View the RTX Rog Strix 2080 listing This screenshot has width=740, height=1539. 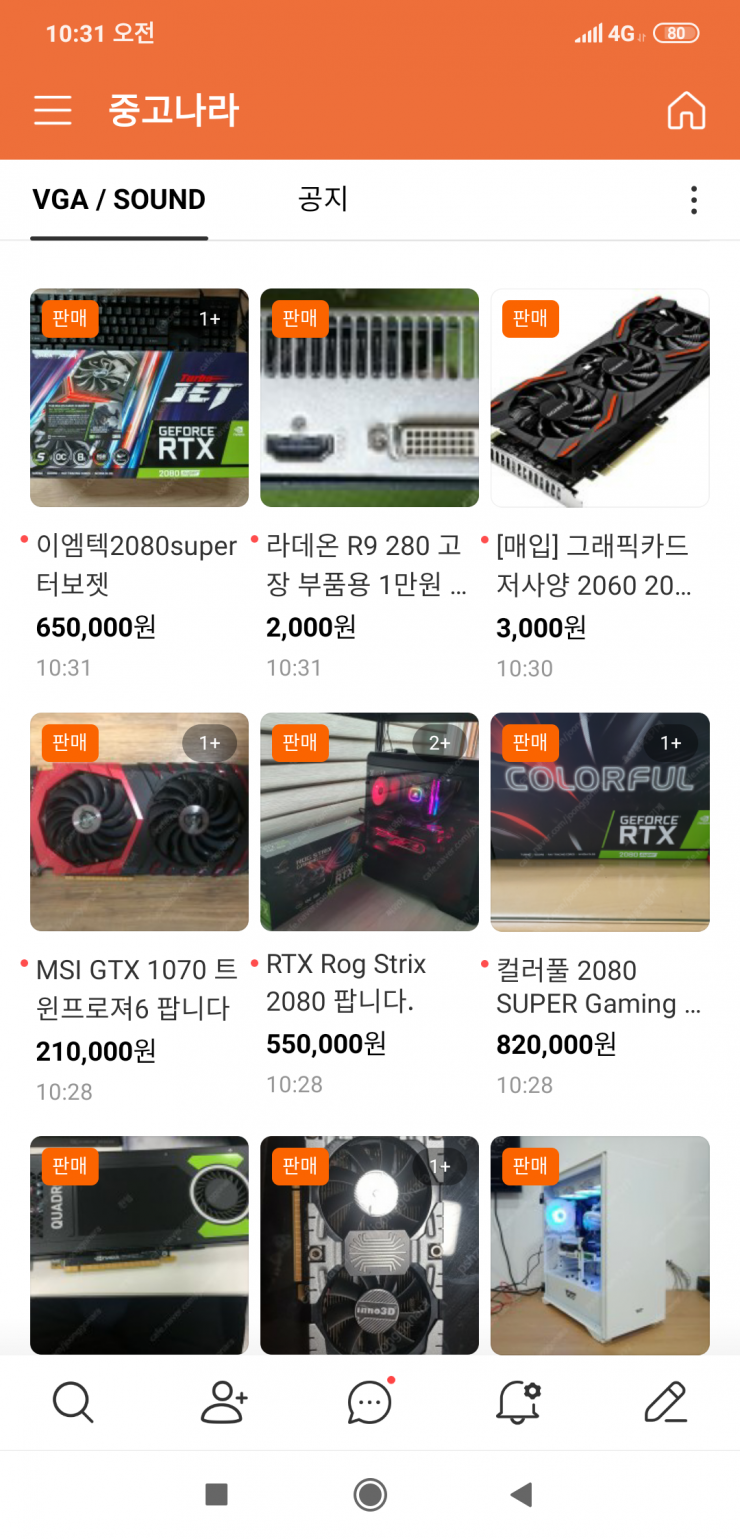369,822
